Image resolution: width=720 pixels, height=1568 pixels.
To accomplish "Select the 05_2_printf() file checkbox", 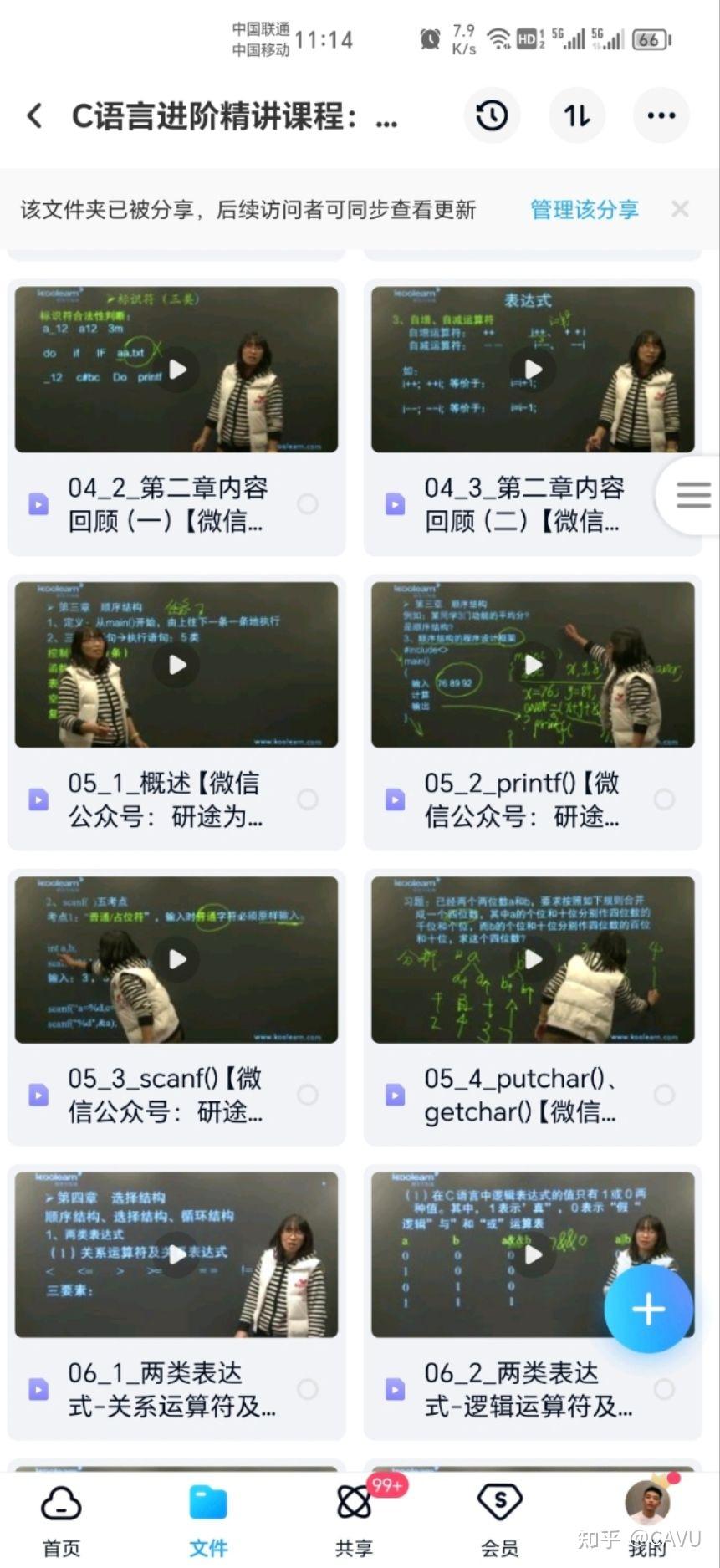I will tap(664, 799).
